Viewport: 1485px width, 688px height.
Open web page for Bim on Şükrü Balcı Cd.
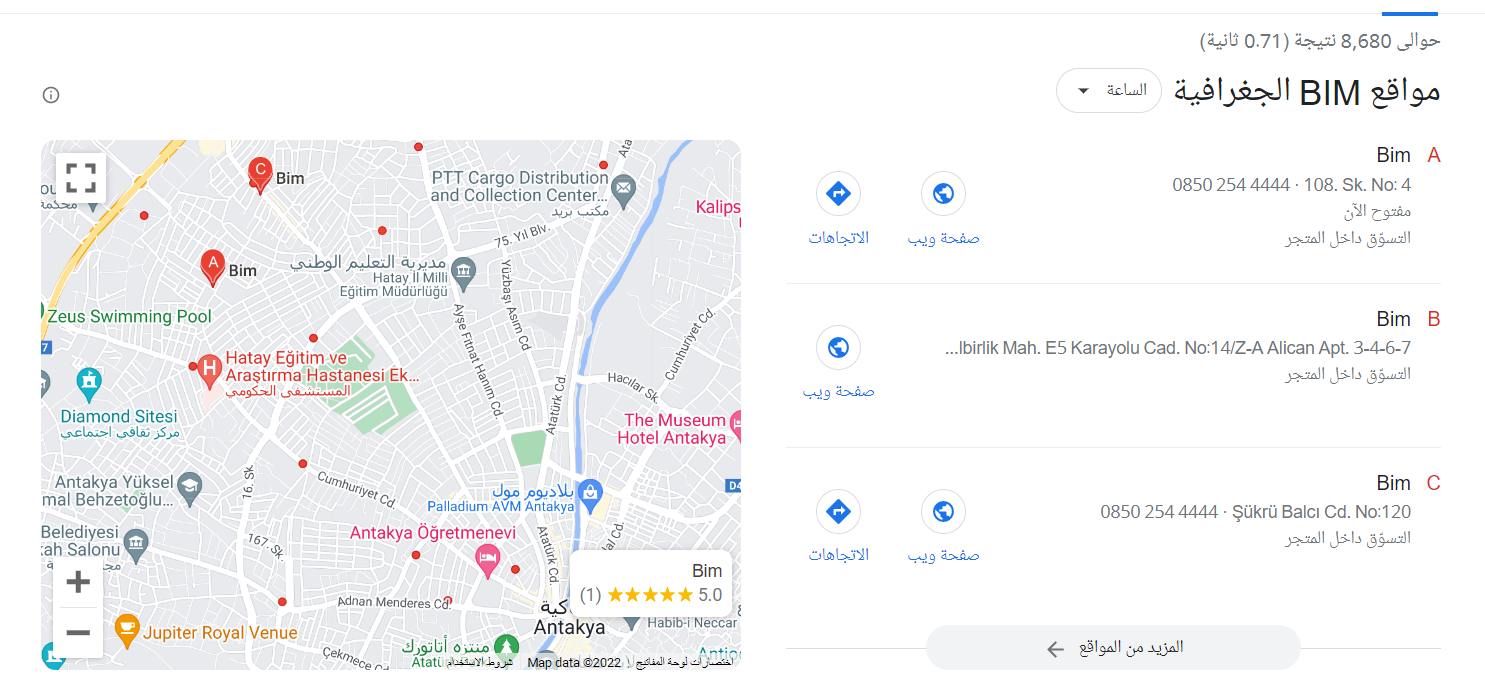tap(943, 512)
